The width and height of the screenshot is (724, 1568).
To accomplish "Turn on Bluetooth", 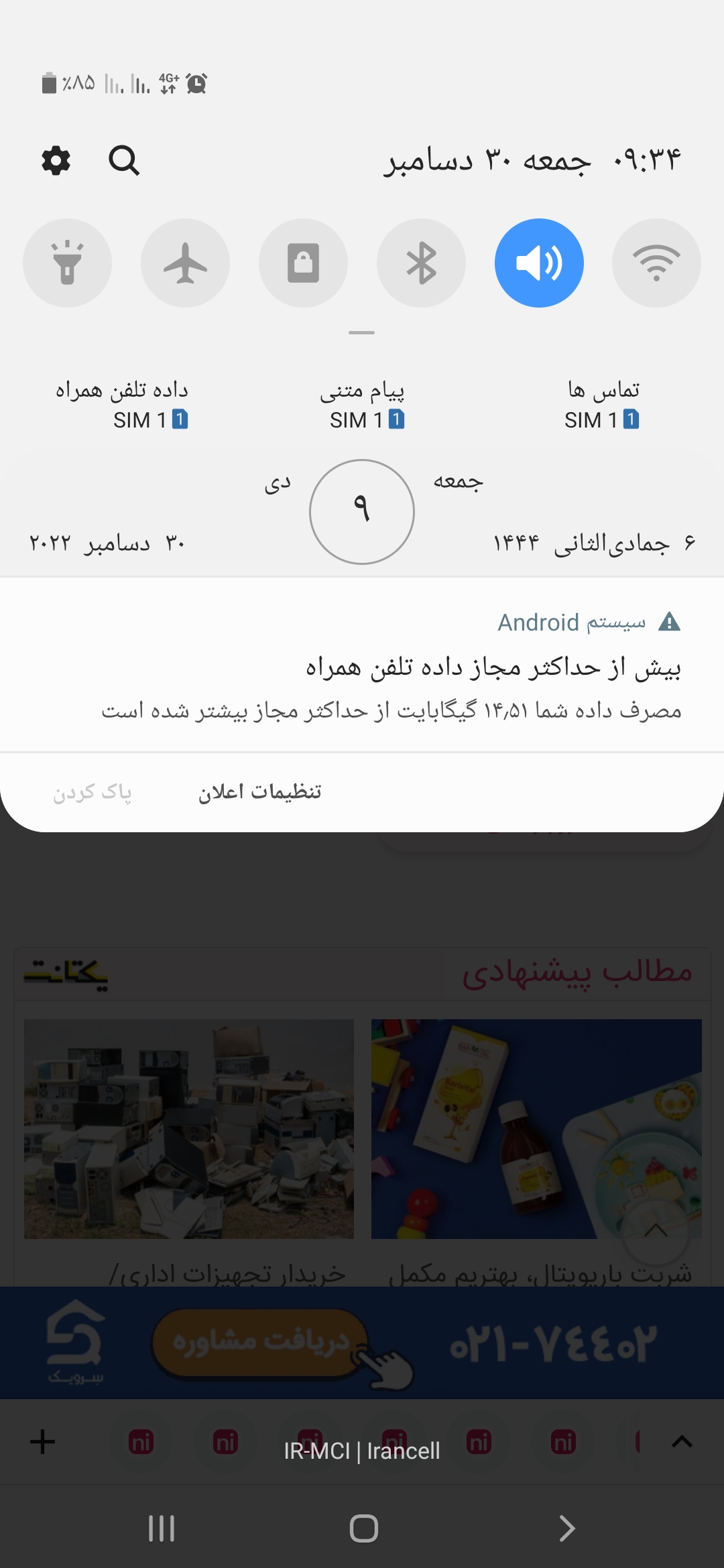I will tap(421, 263).
